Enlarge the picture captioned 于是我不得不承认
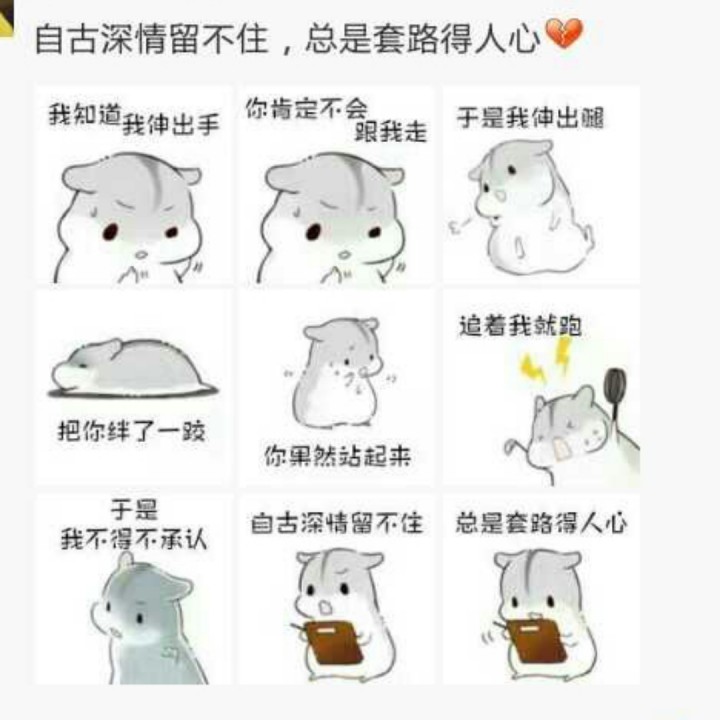This screenshot has width=720, height=720. pos(134,589)
